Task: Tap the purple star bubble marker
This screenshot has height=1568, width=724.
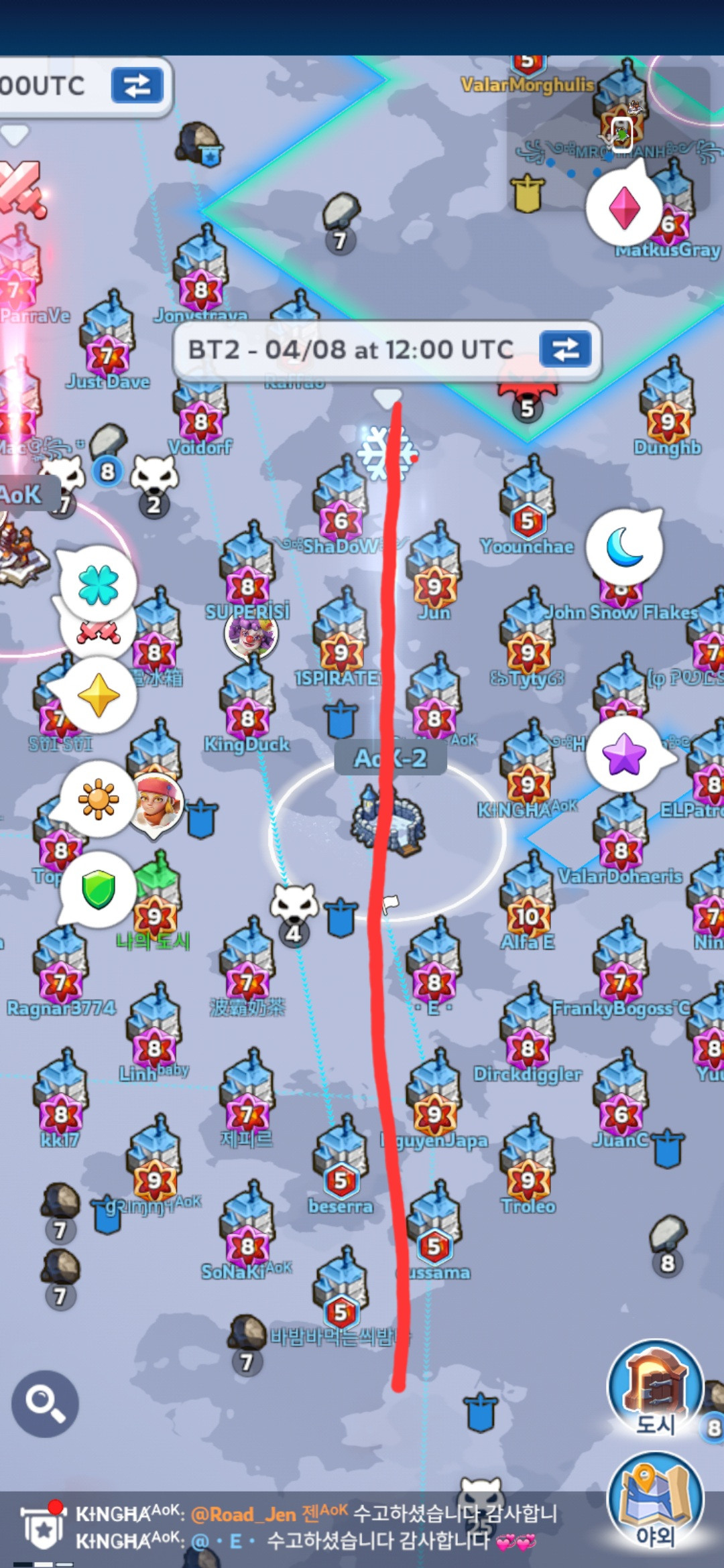Action: [x=624, y=754]
